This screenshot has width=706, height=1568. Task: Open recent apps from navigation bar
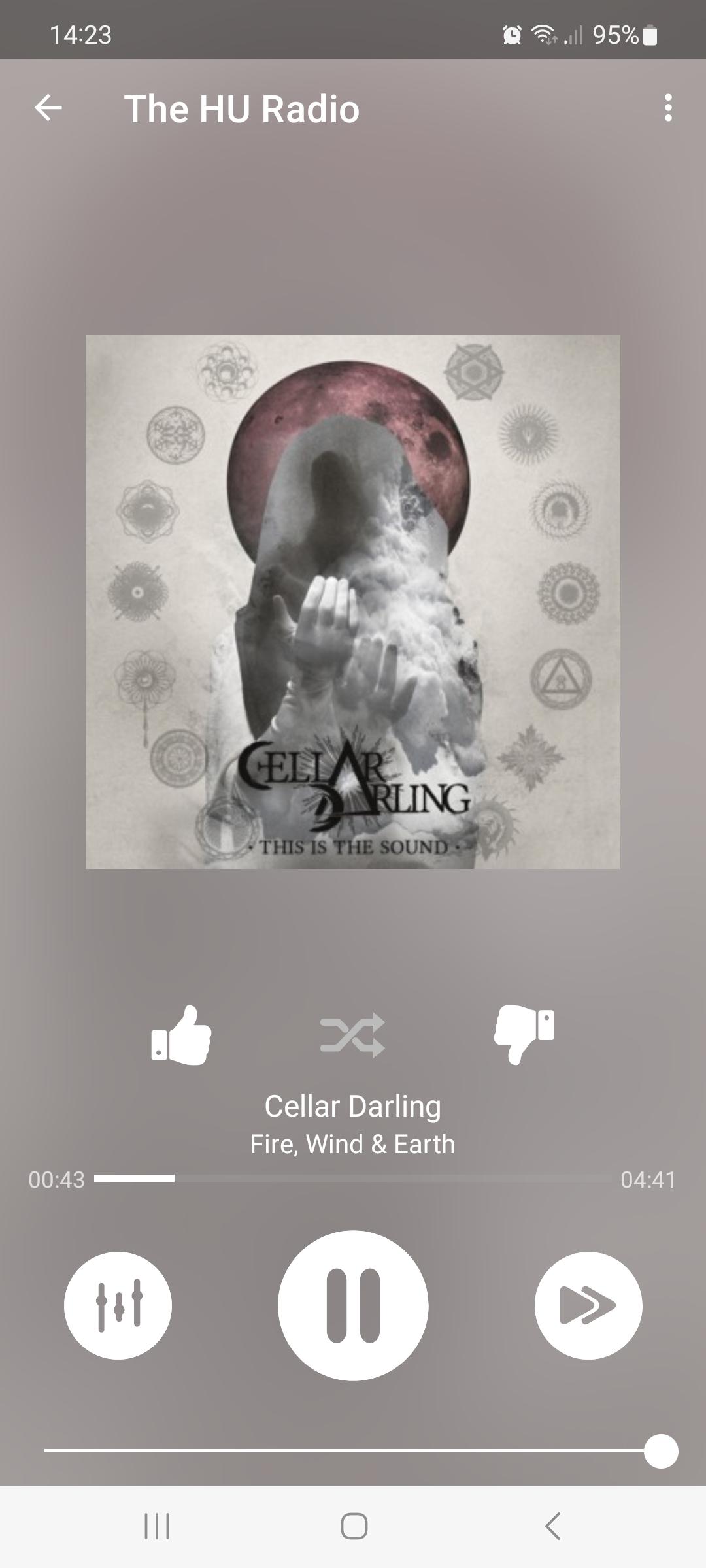tap(157, 1527)
